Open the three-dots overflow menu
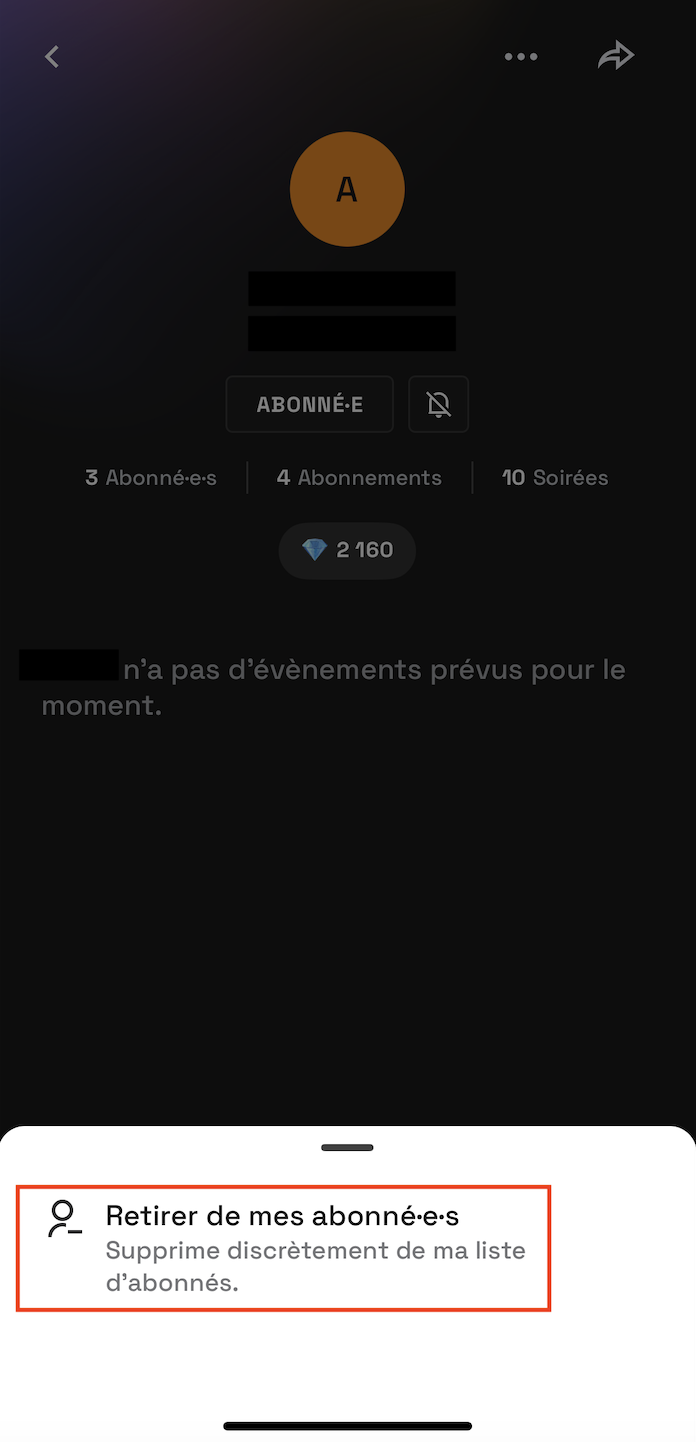This screenshot has height=1442, width=696. (521, 57)
